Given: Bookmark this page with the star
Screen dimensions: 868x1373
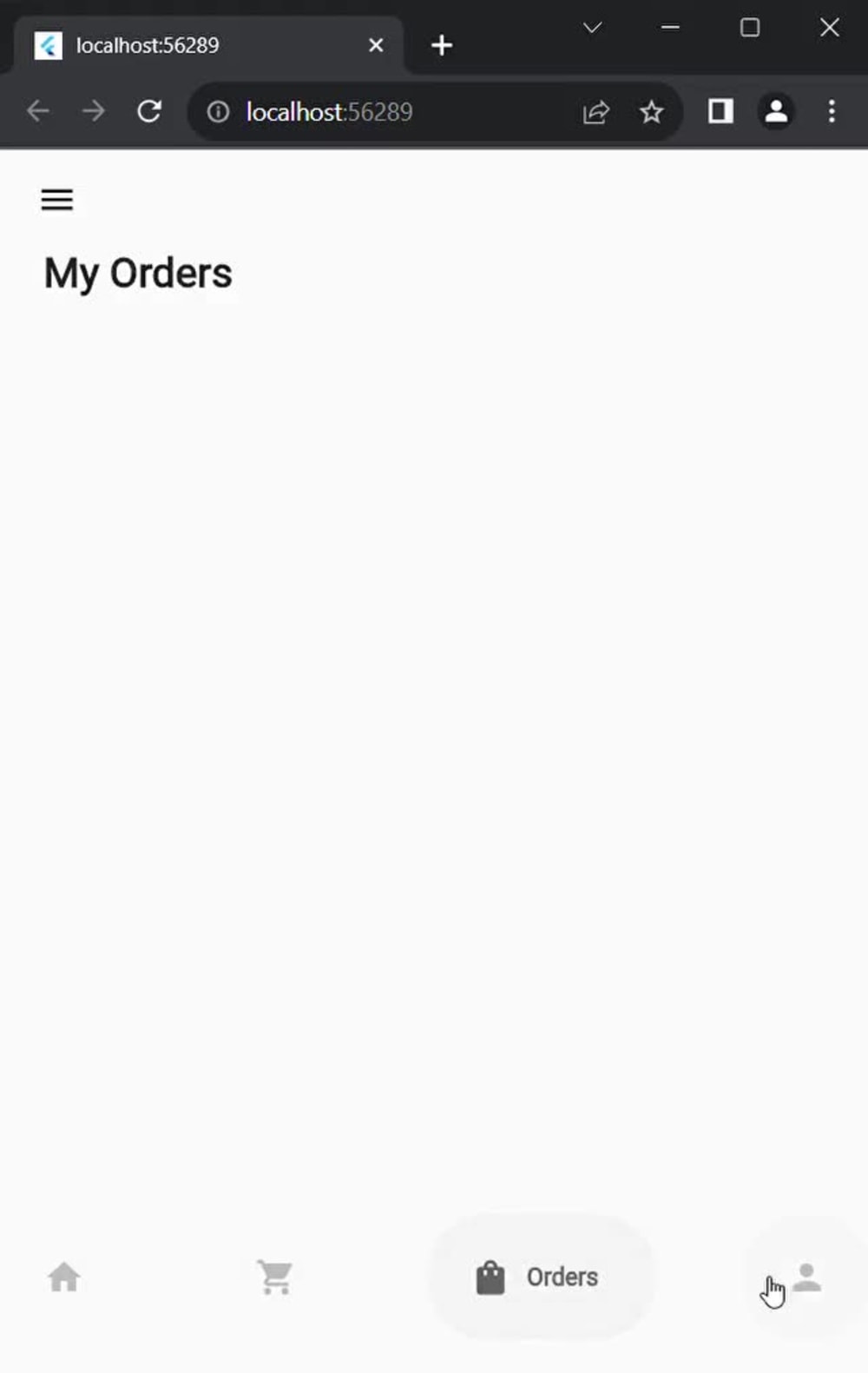Looking at the screenshot, I should [651, 112].
